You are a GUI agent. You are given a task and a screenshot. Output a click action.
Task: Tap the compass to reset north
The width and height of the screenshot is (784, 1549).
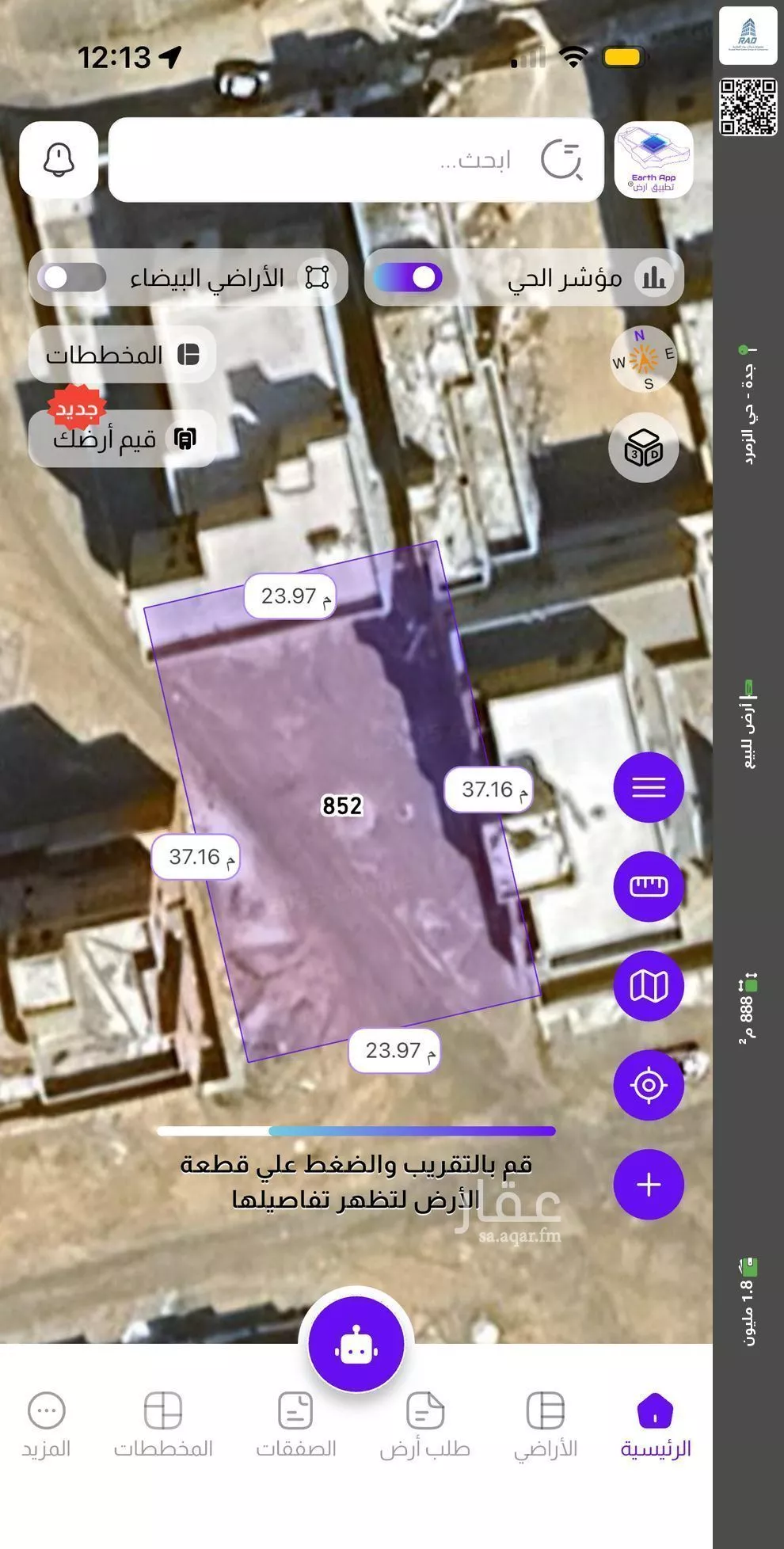[644, 360]
